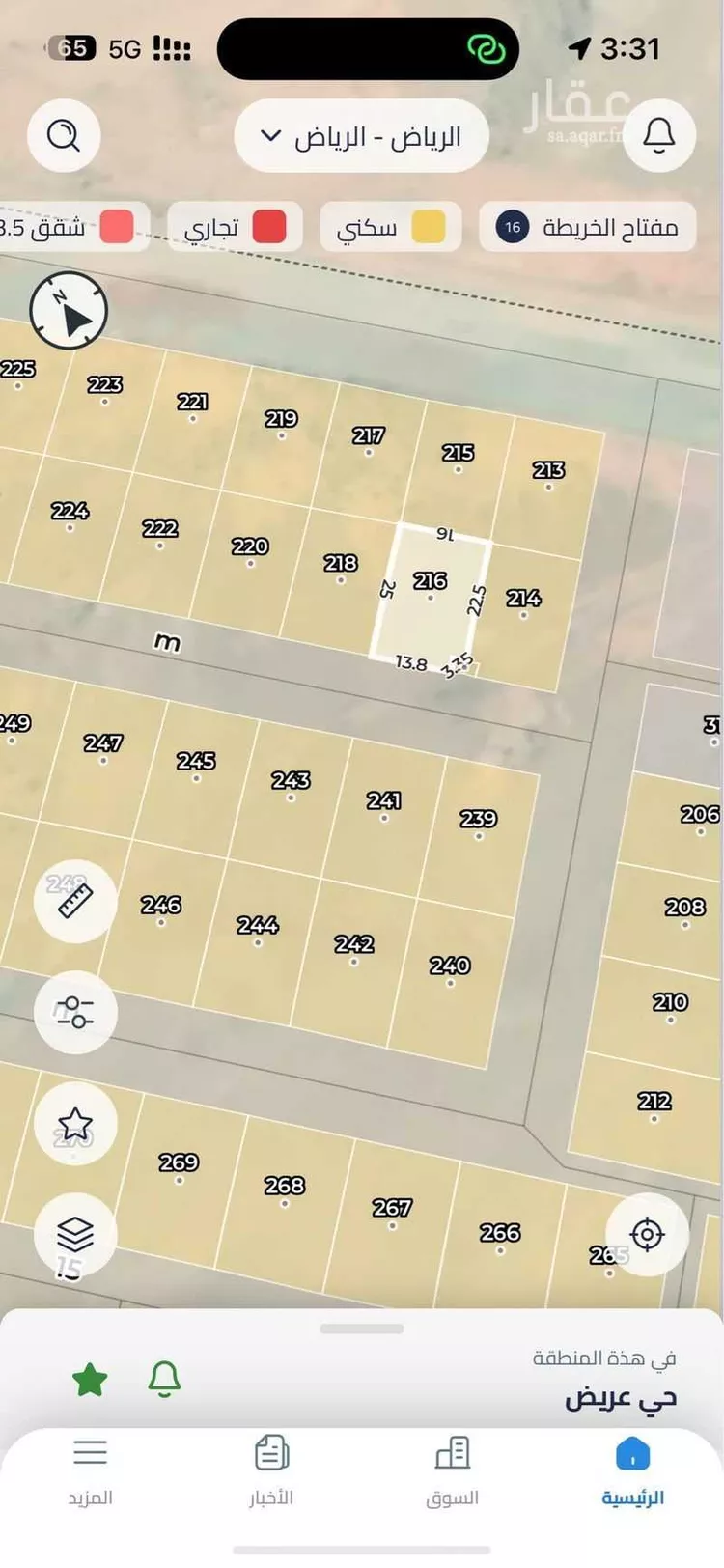
Task: Switch to the السوق market tab
Action: click(452, 1470)
